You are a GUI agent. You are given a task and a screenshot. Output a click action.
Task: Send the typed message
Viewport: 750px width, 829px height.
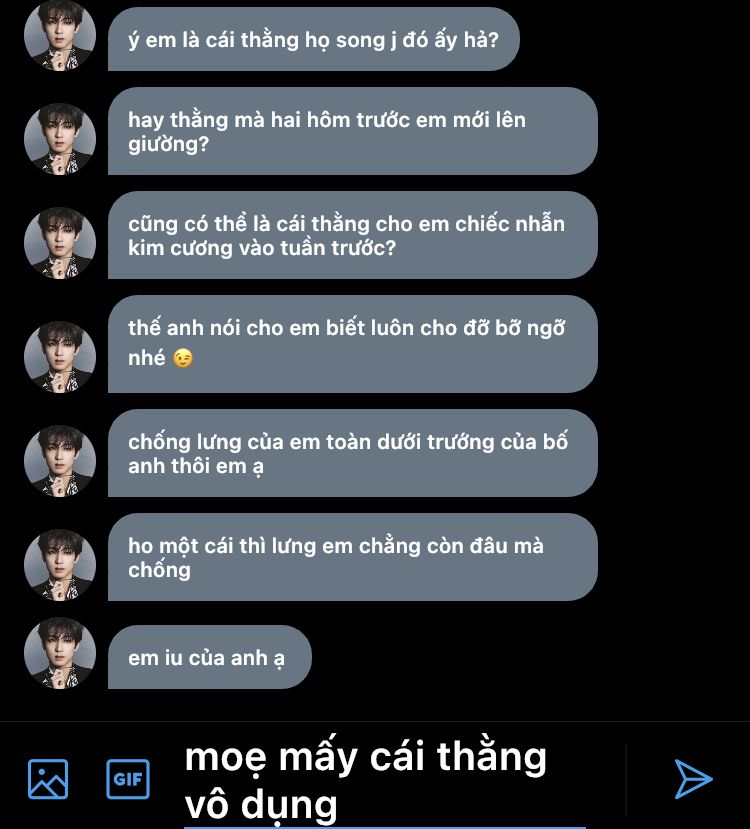pyautogui.click(x=693, y=779)
